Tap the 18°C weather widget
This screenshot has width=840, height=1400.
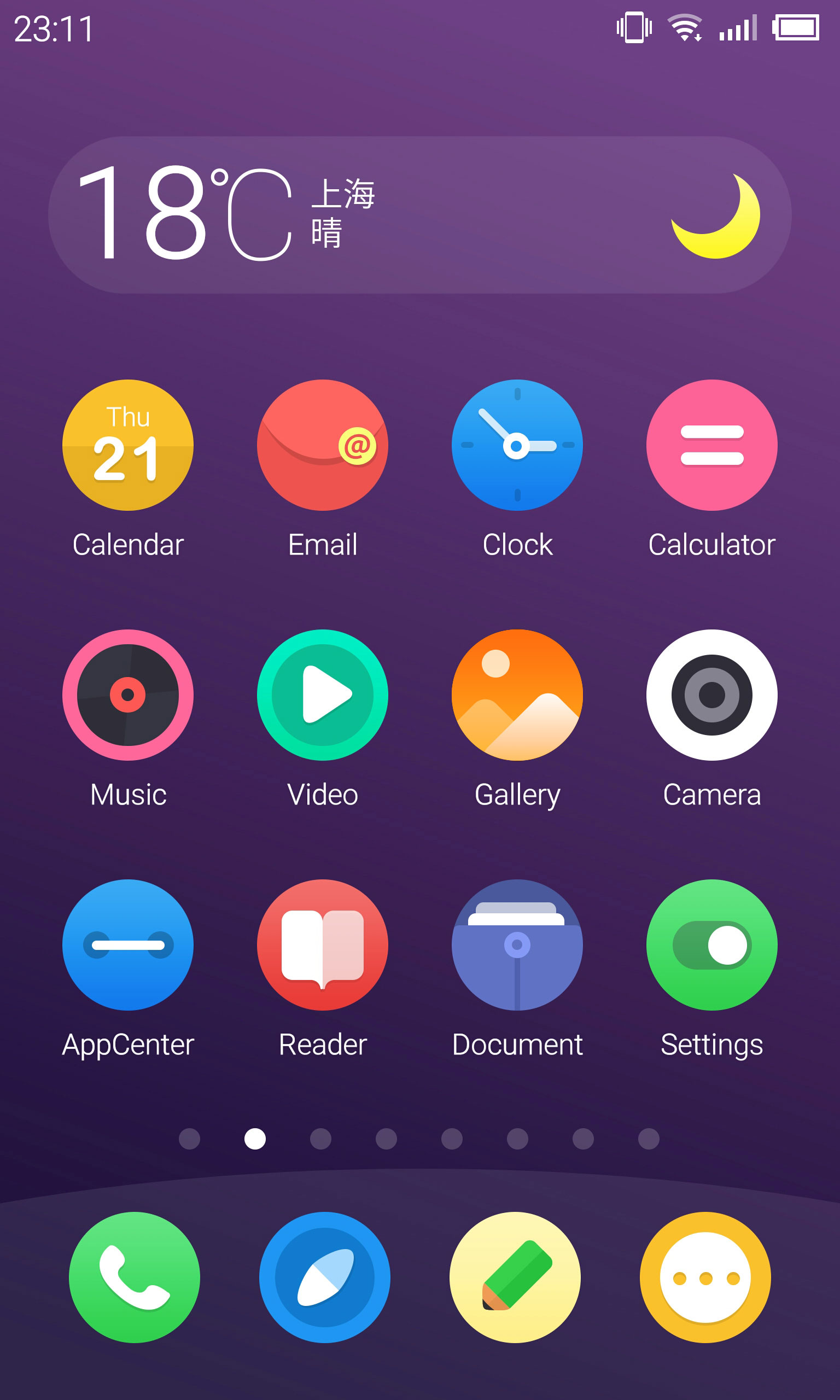(420, 215)
